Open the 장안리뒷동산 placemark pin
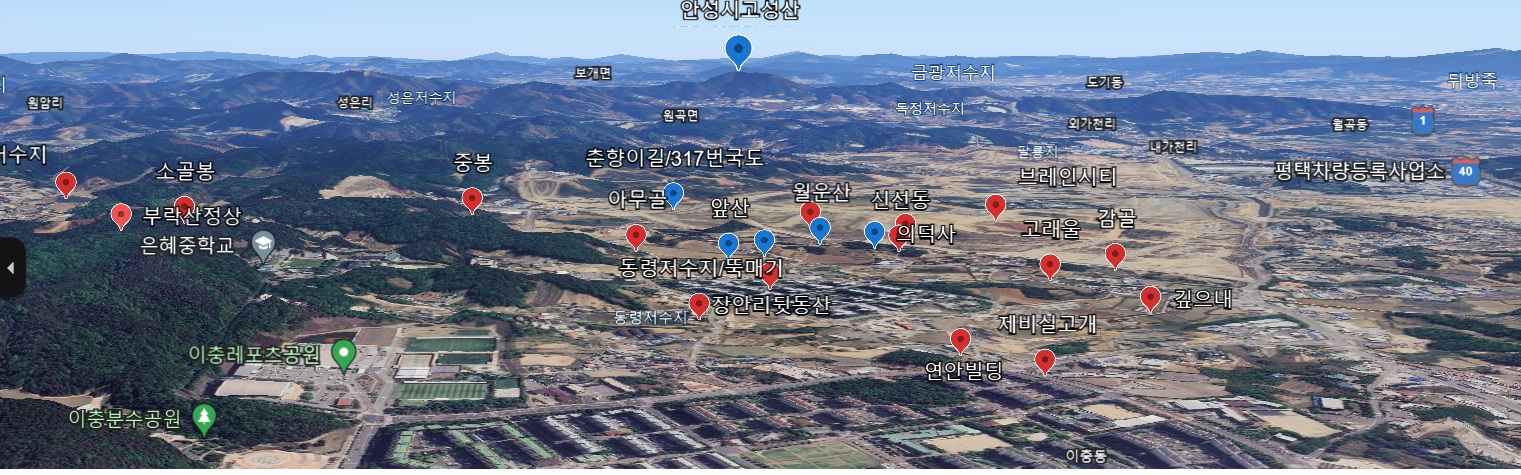 [699, 304]
